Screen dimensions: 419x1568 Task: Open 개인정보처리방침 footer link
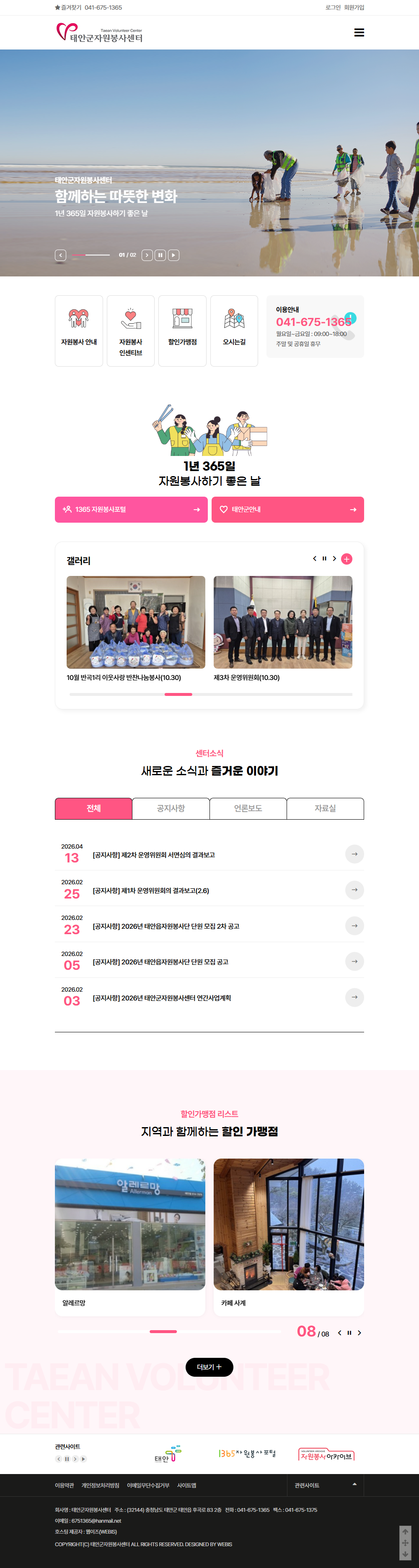point(100,1485)
